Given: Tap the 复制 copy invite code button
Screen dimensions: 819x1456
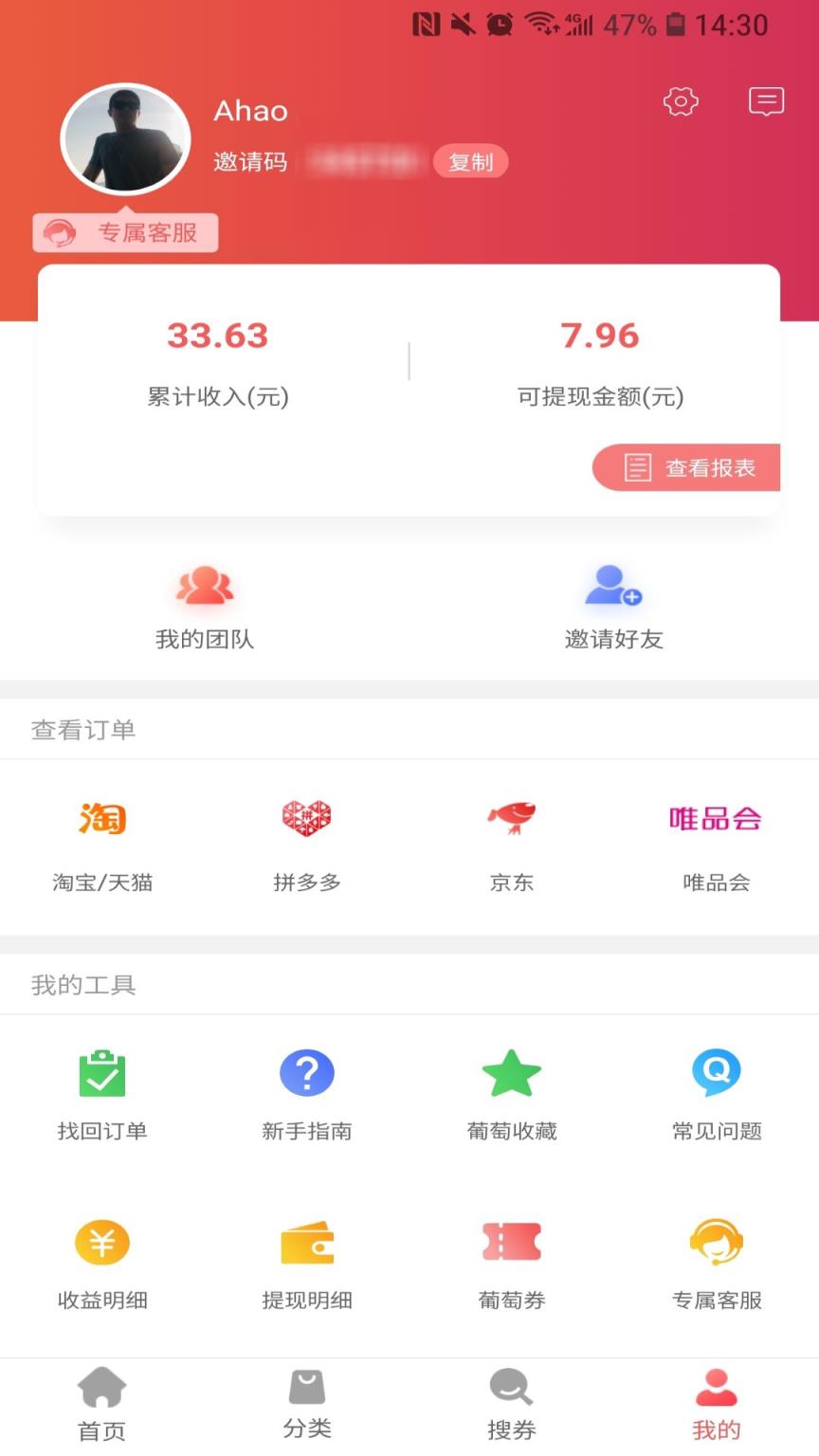Looking at the screenshot, I should pyautogui.click(x=471, y=162).
